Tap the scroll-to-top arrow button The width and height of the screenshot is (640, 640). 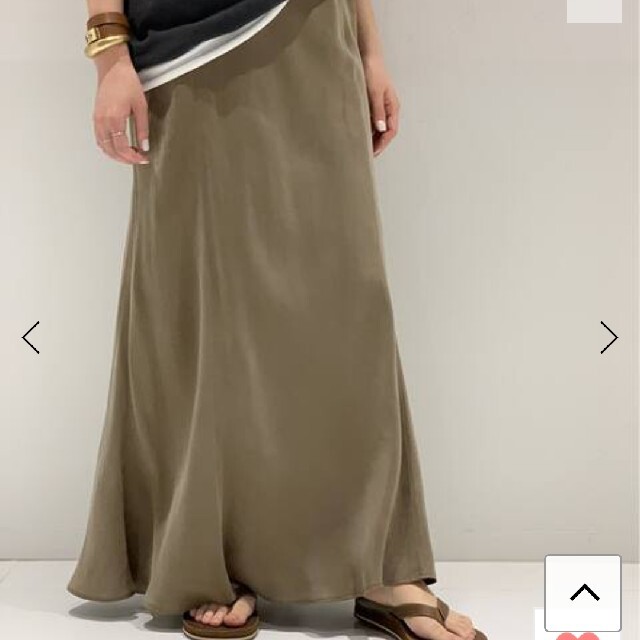click(584, 592)
